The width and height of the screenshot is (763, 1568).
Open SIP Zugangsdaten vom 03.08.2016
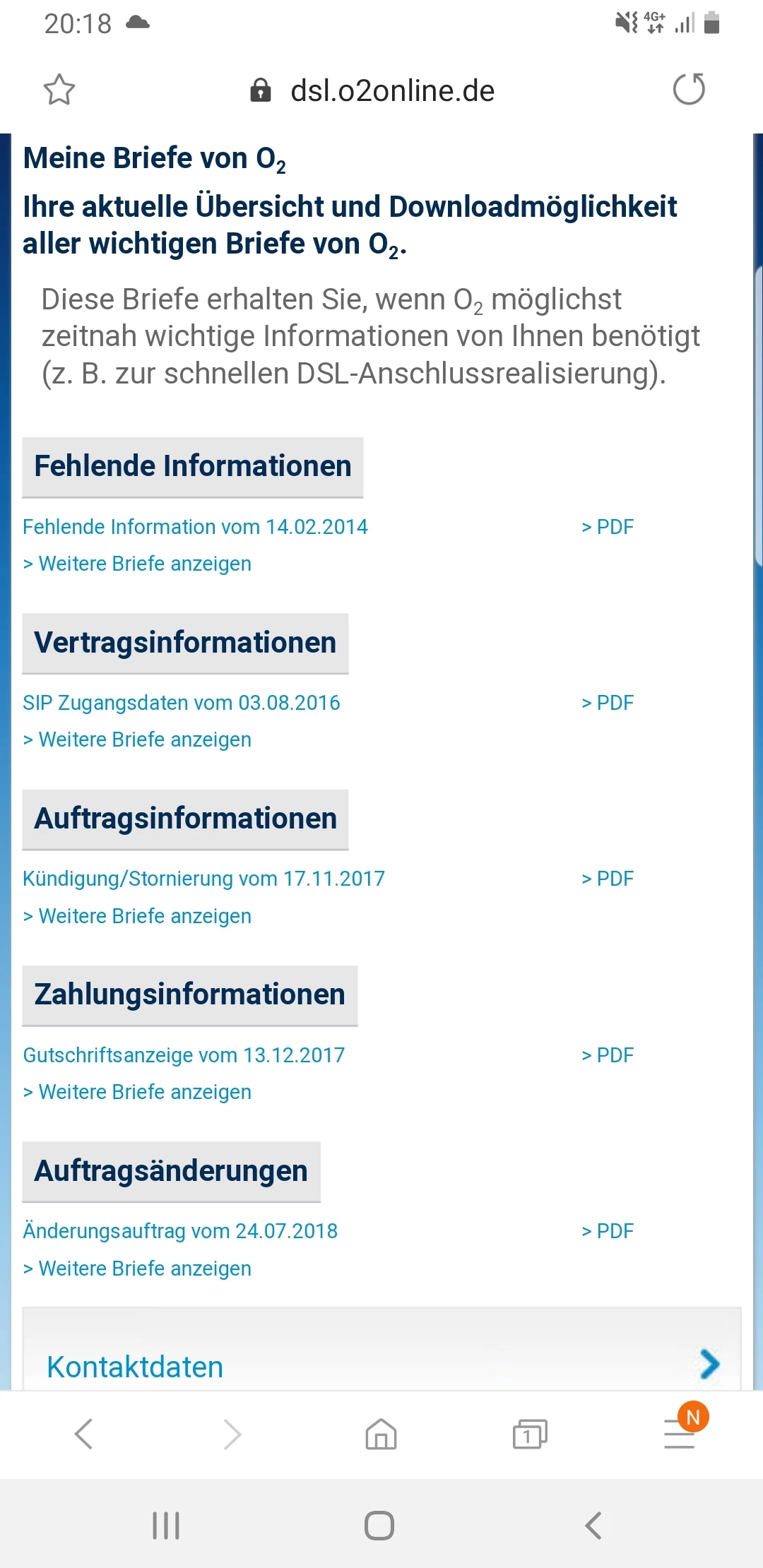click(x=182, y=703)
